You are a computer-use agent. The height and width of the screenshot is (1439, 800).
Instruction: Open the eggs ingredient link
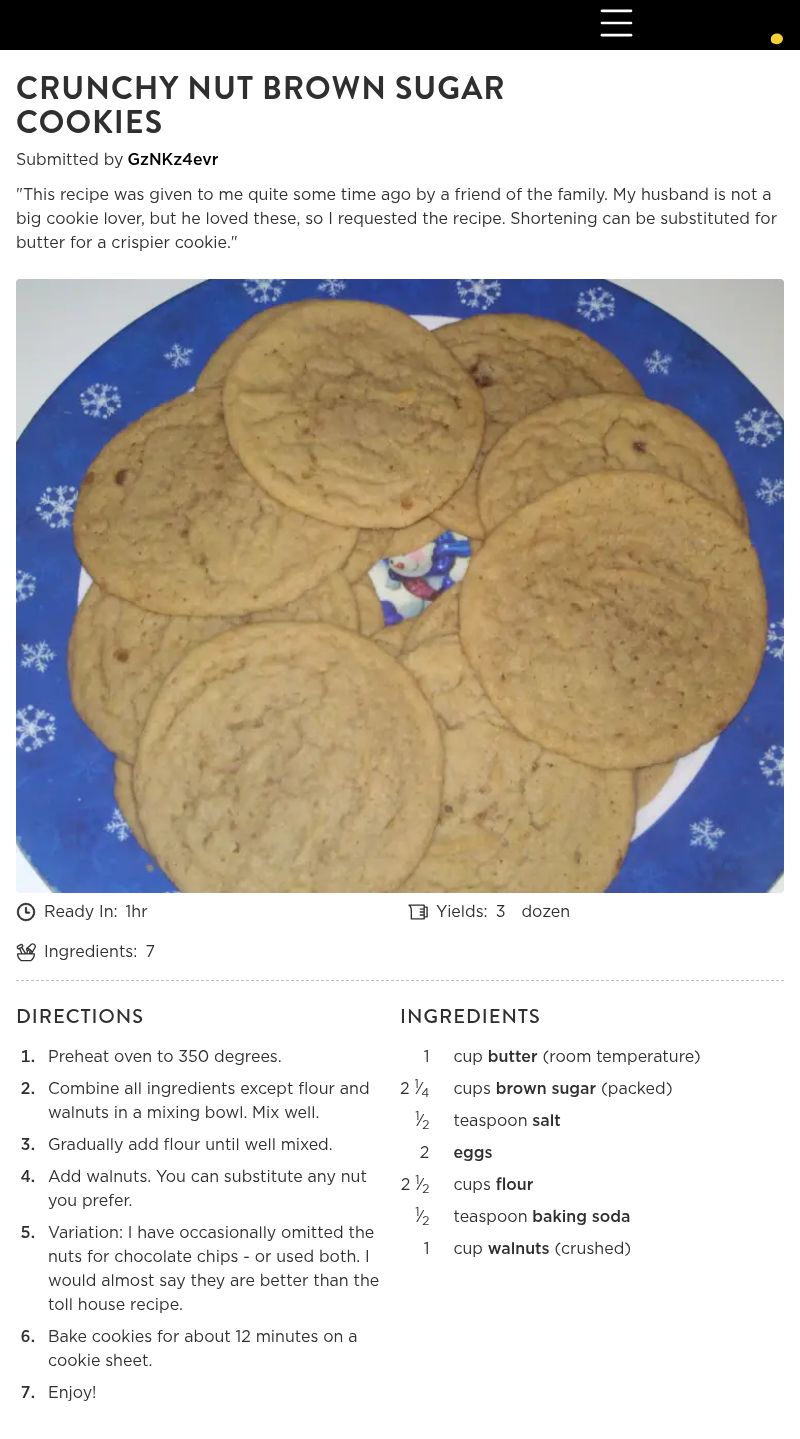(x=472, y=1153)
